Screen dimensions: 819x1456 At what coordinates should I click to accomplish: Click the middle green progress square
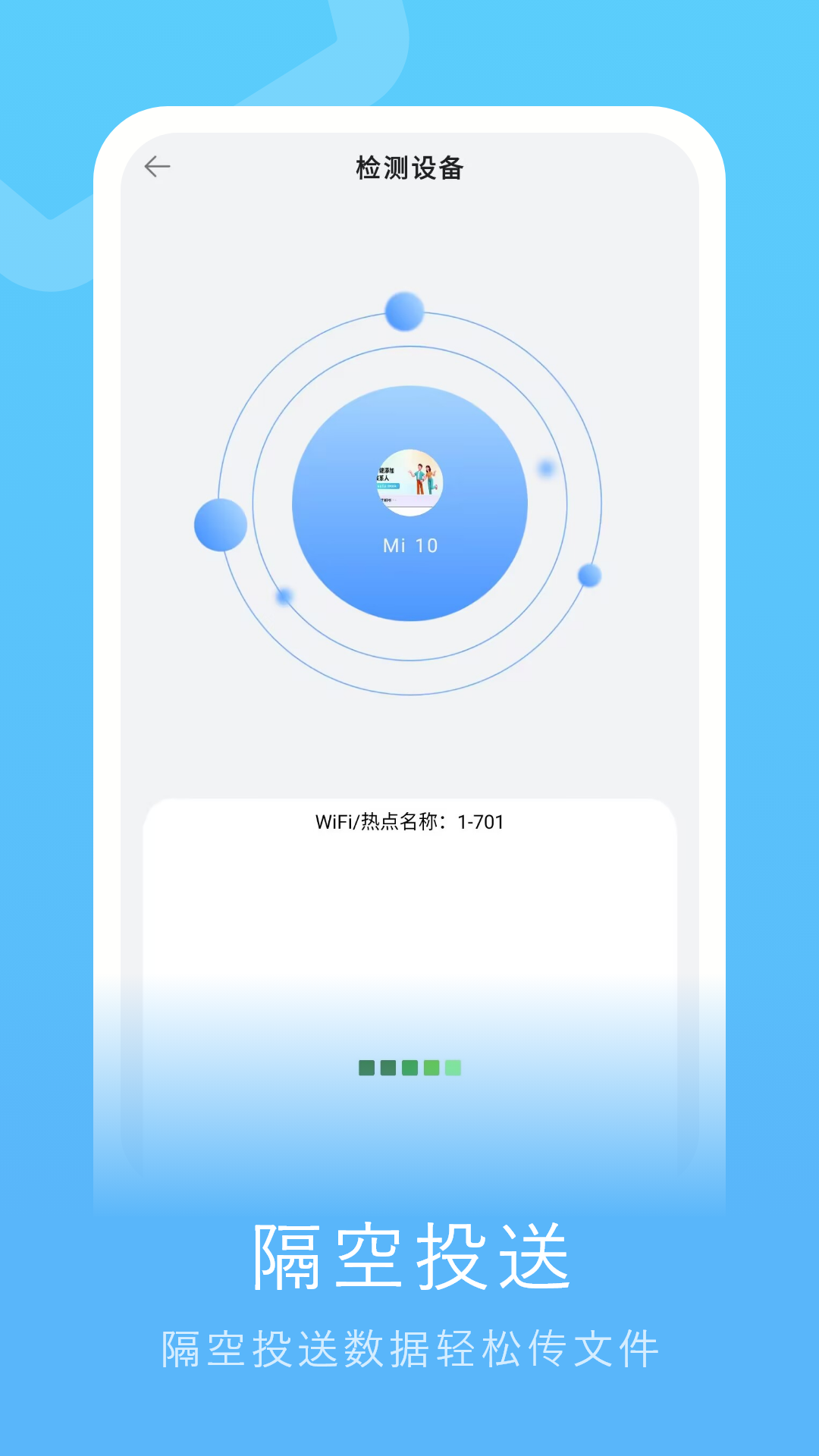point(408,1067)
